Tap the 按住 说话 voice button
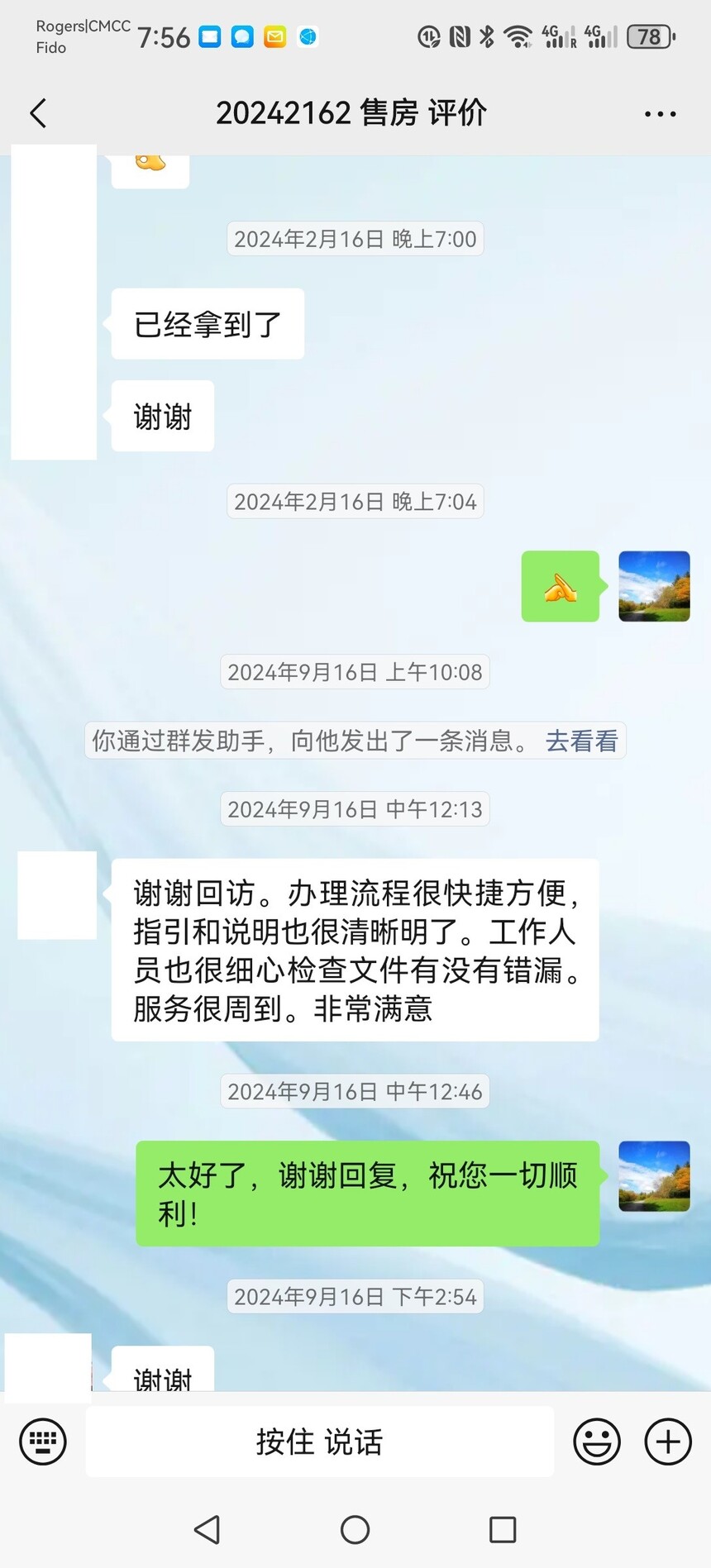The image size is (711, 1568). (x=320, y=1442)
